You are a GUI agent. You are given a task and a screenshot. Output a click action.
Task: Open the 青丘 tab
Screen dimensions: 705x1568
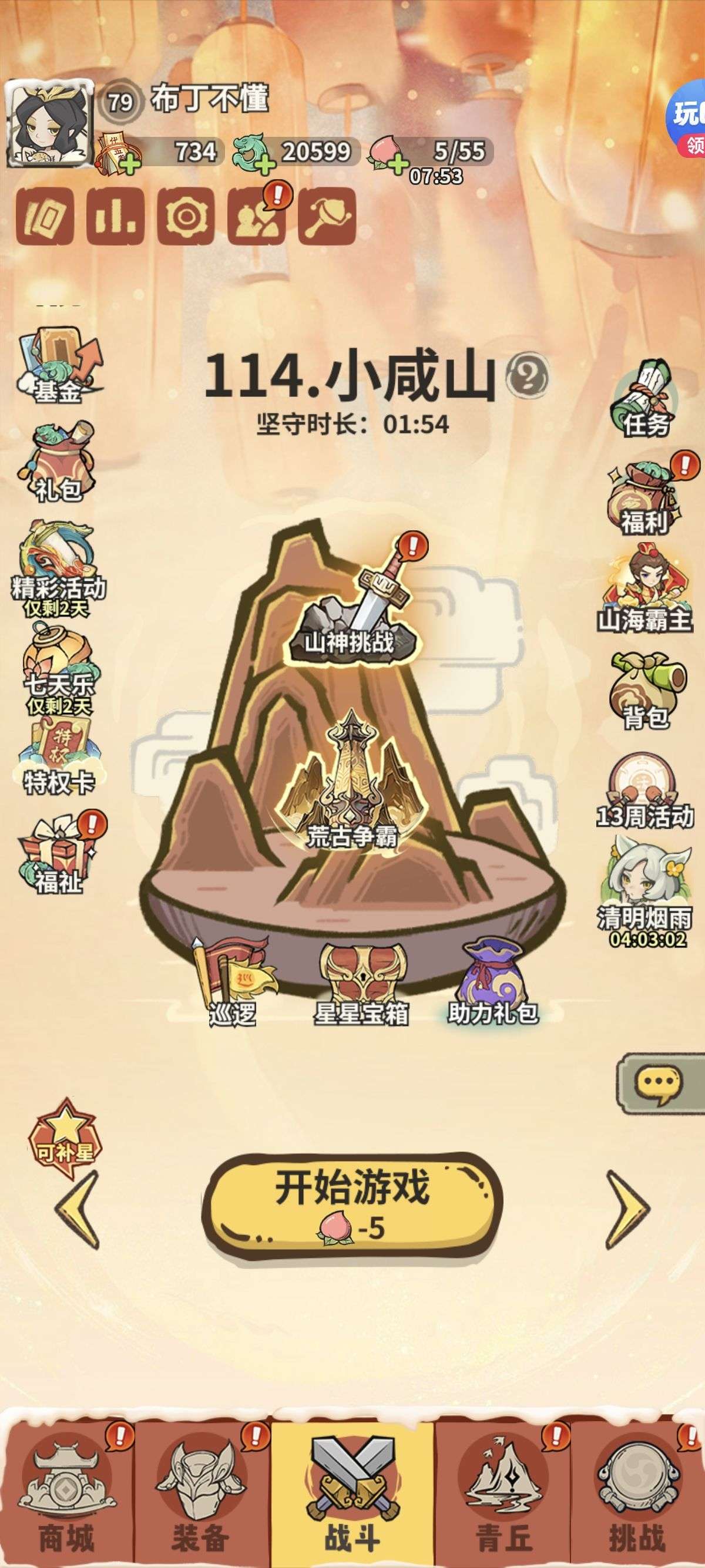[x=503, y=1492]
